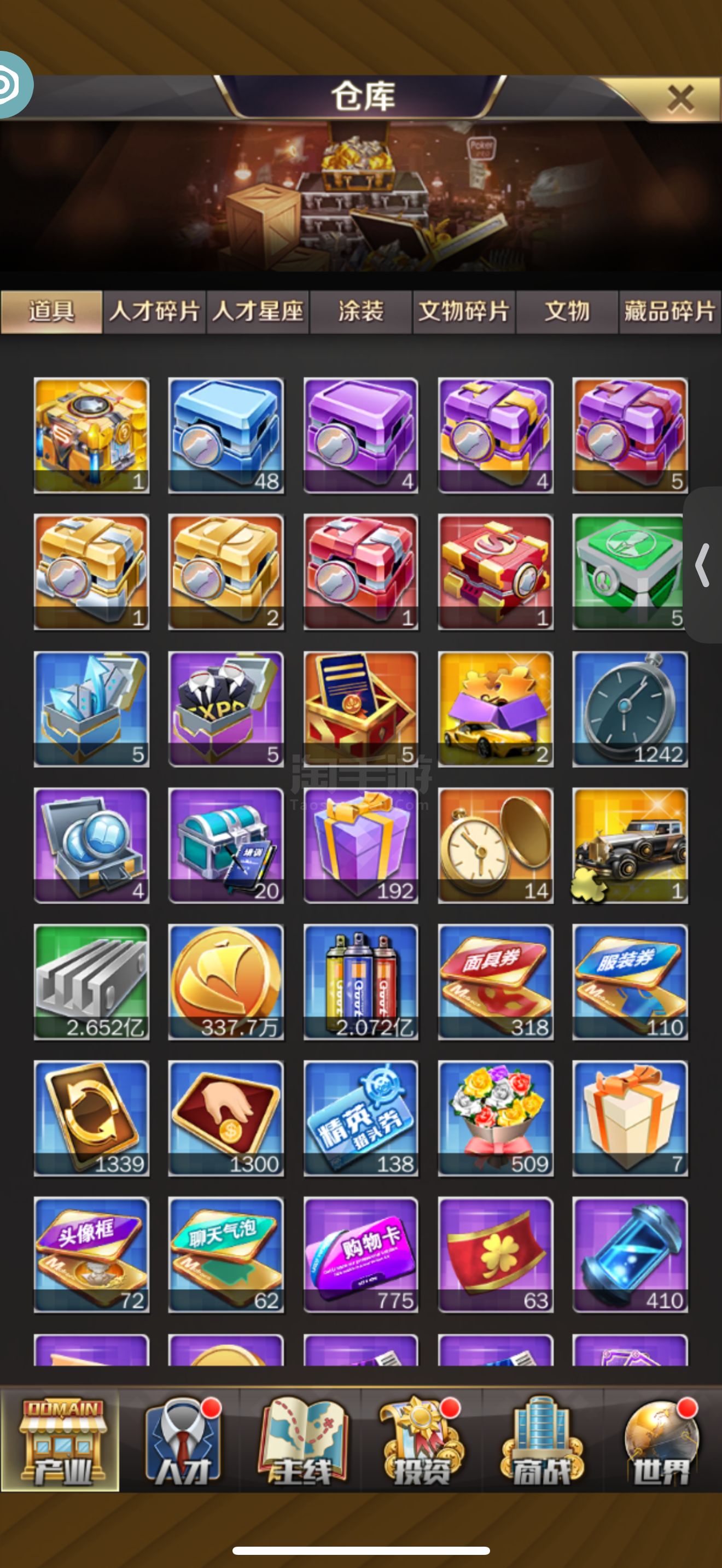Select the flower bouquet item showing 509
The width and height of the screenshot is (722, 1568).
(x=496, y=1118)
